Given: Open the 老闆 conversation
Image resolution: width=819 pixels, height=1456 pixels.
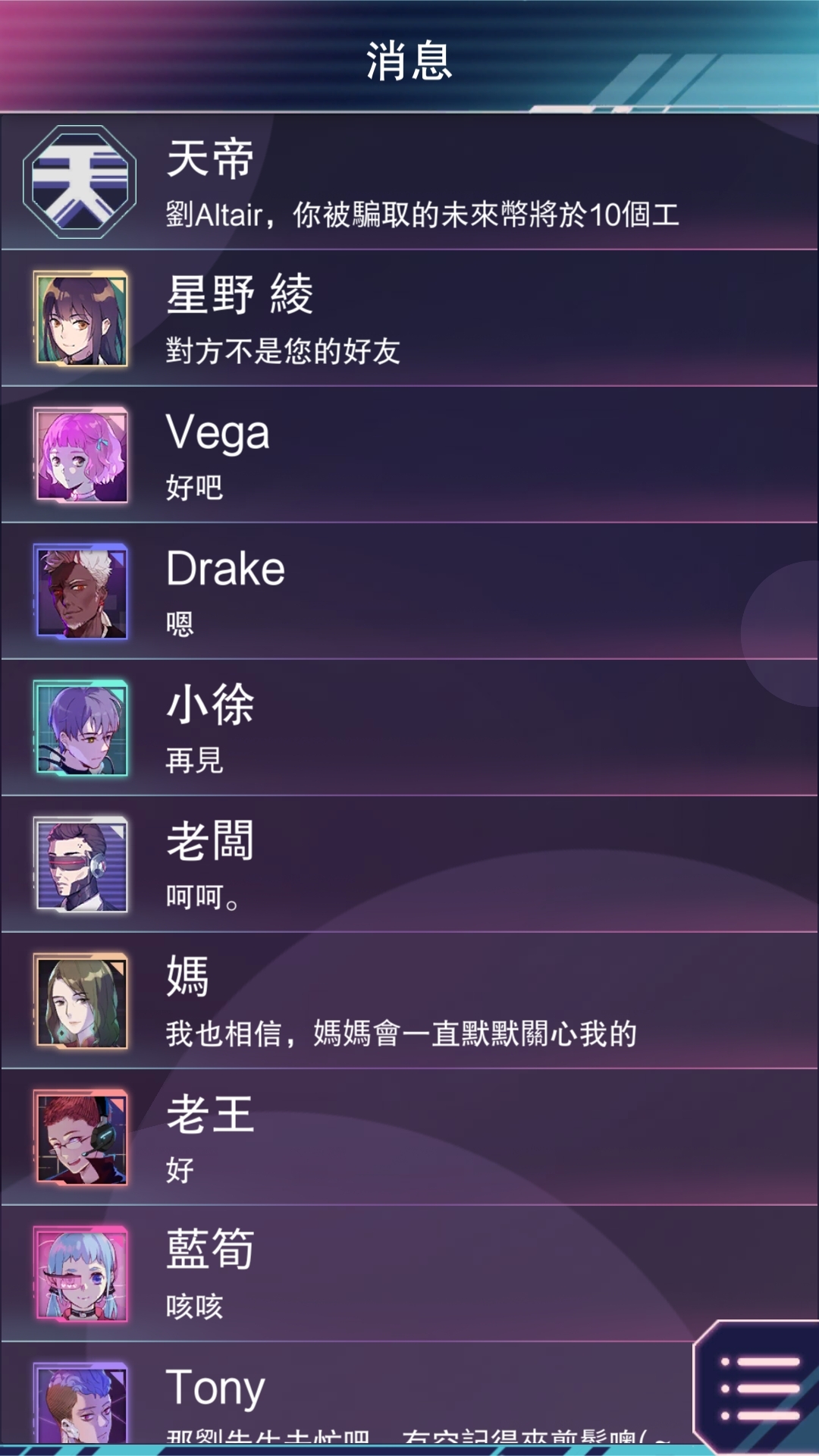Looking at the screenshot, I should 409,864.
